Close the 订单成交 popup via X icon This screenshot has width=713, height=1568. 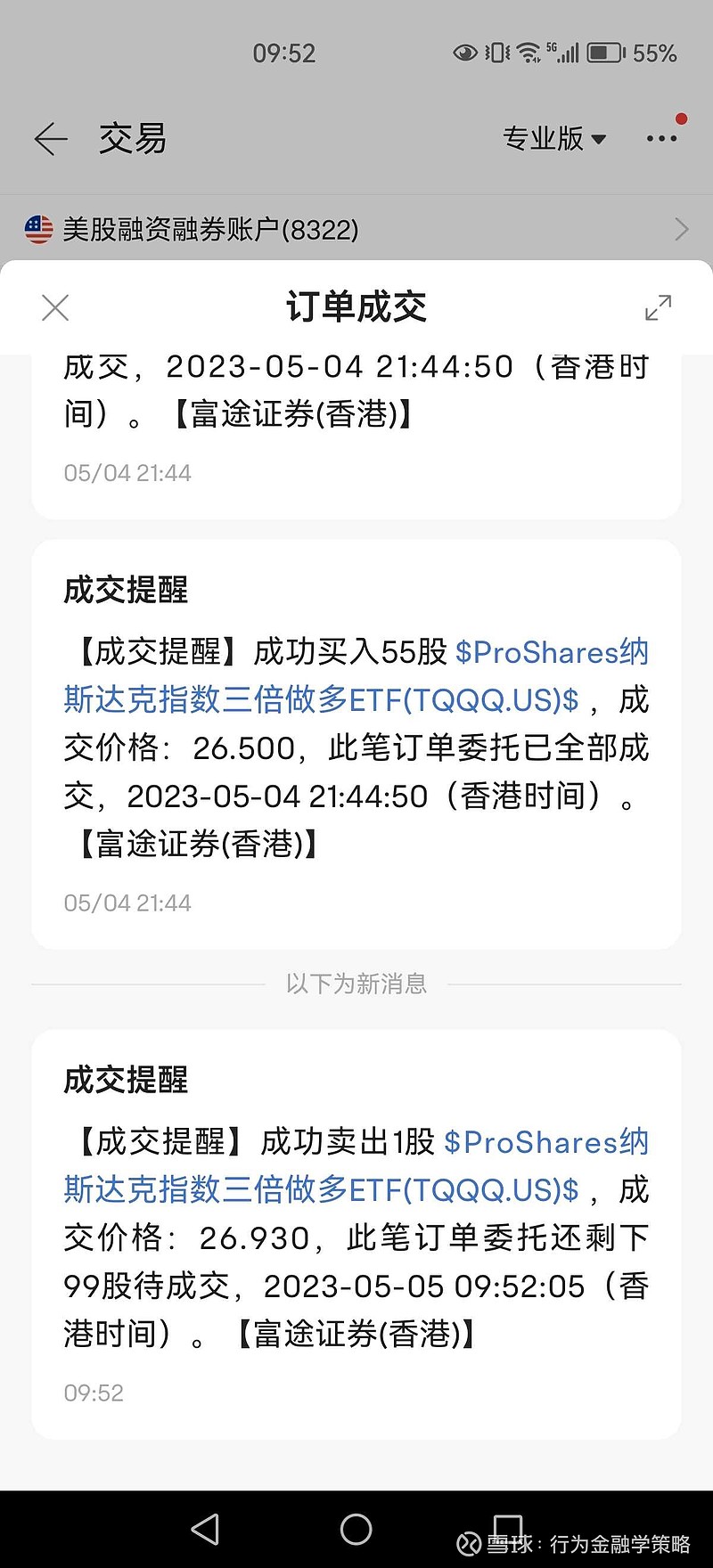tap(54, 307)
